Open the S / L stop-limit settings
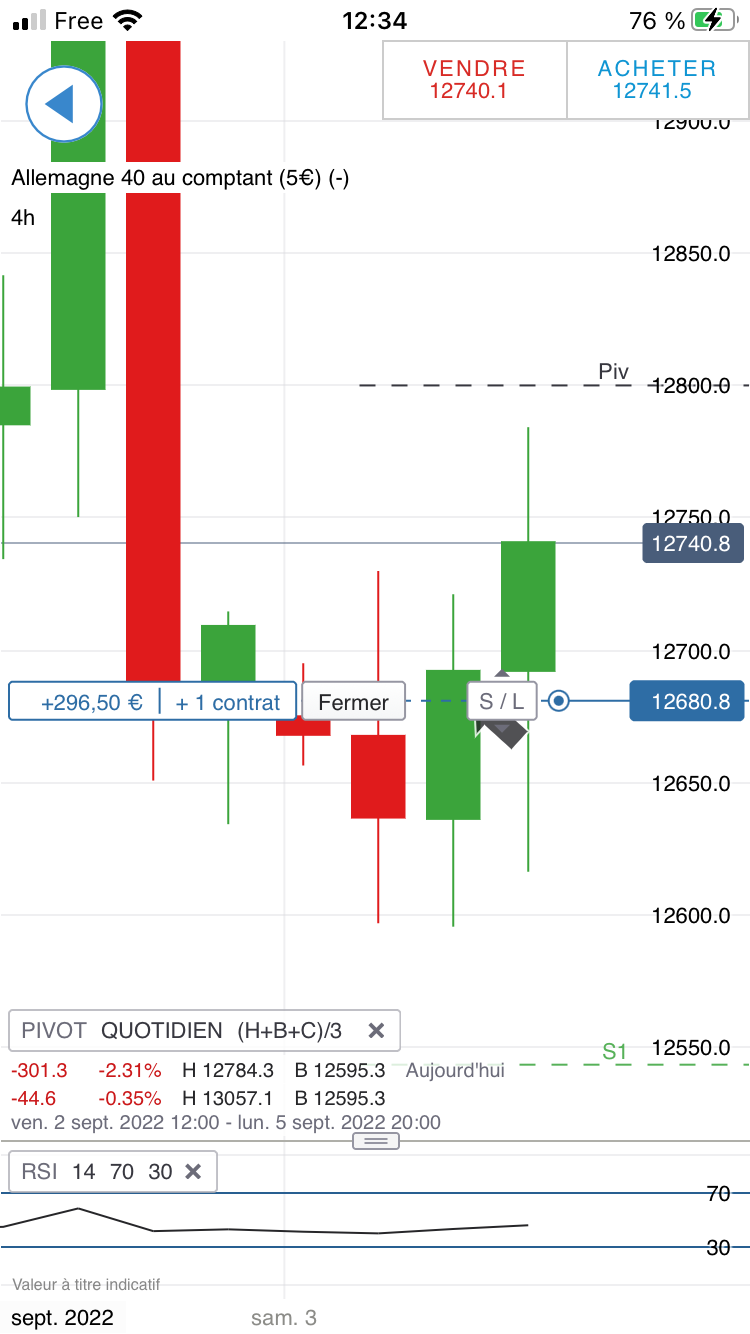The width and height of the screenshot is (750, 1334). click(502, 702)
